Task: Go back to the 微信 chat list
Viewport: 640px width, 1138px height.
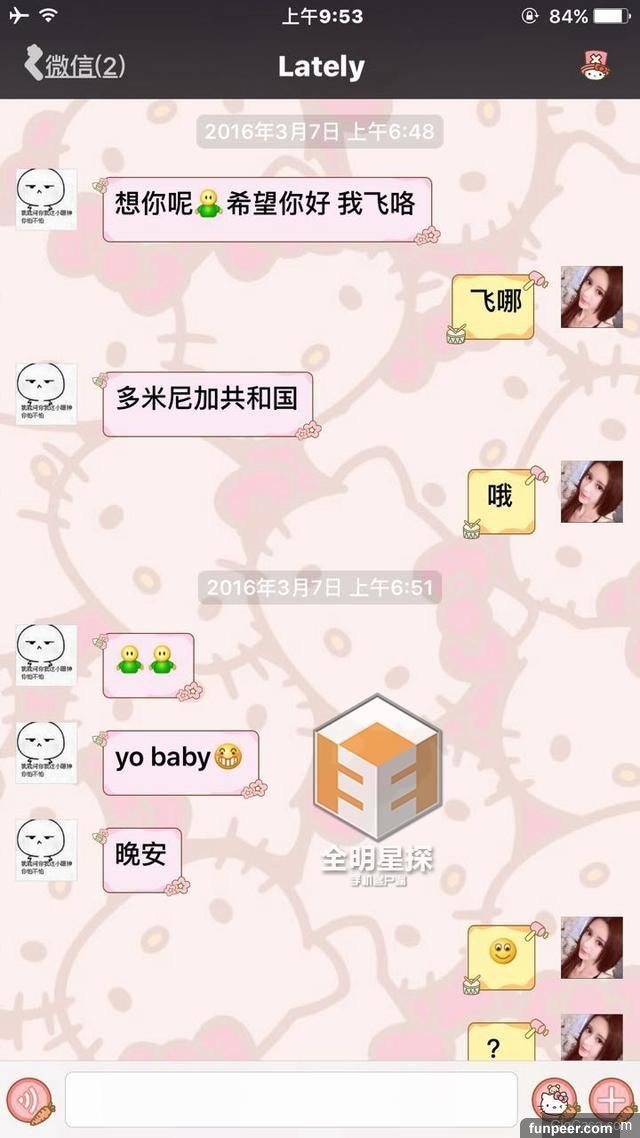Action: (75, 67)
